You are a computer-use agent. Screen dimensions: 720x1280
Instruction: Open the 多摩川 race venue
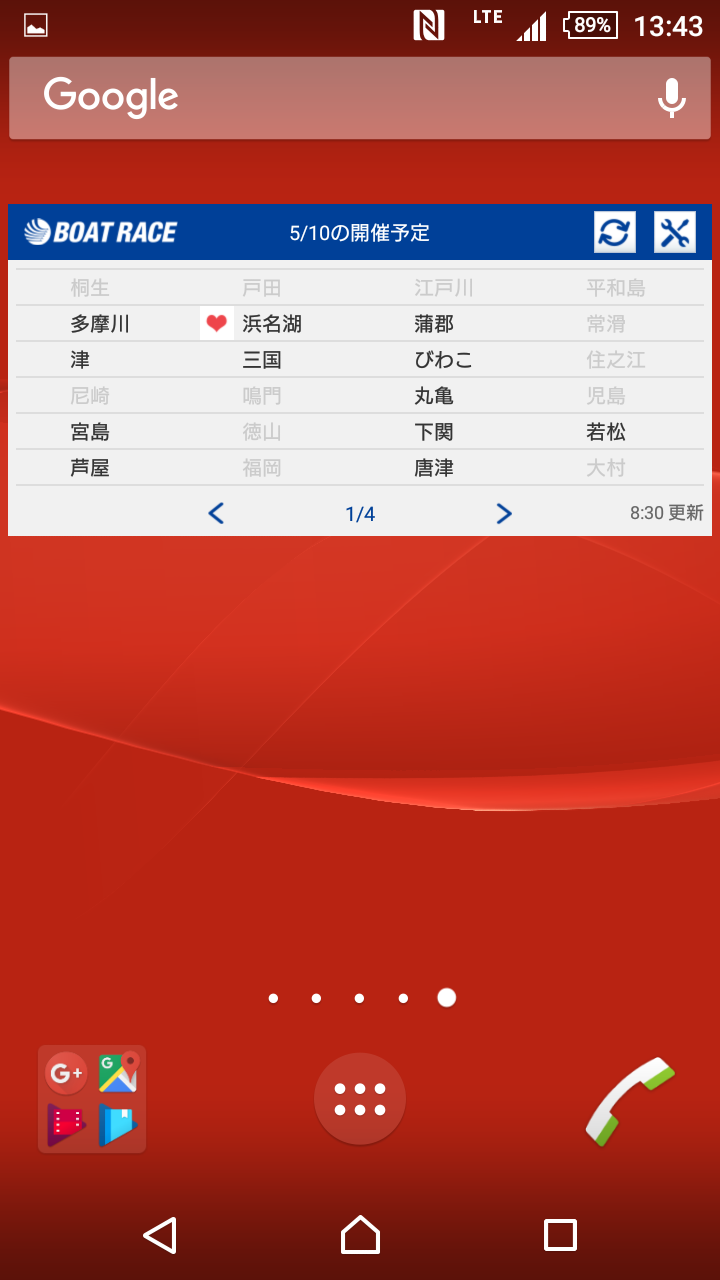pos(100,324)
